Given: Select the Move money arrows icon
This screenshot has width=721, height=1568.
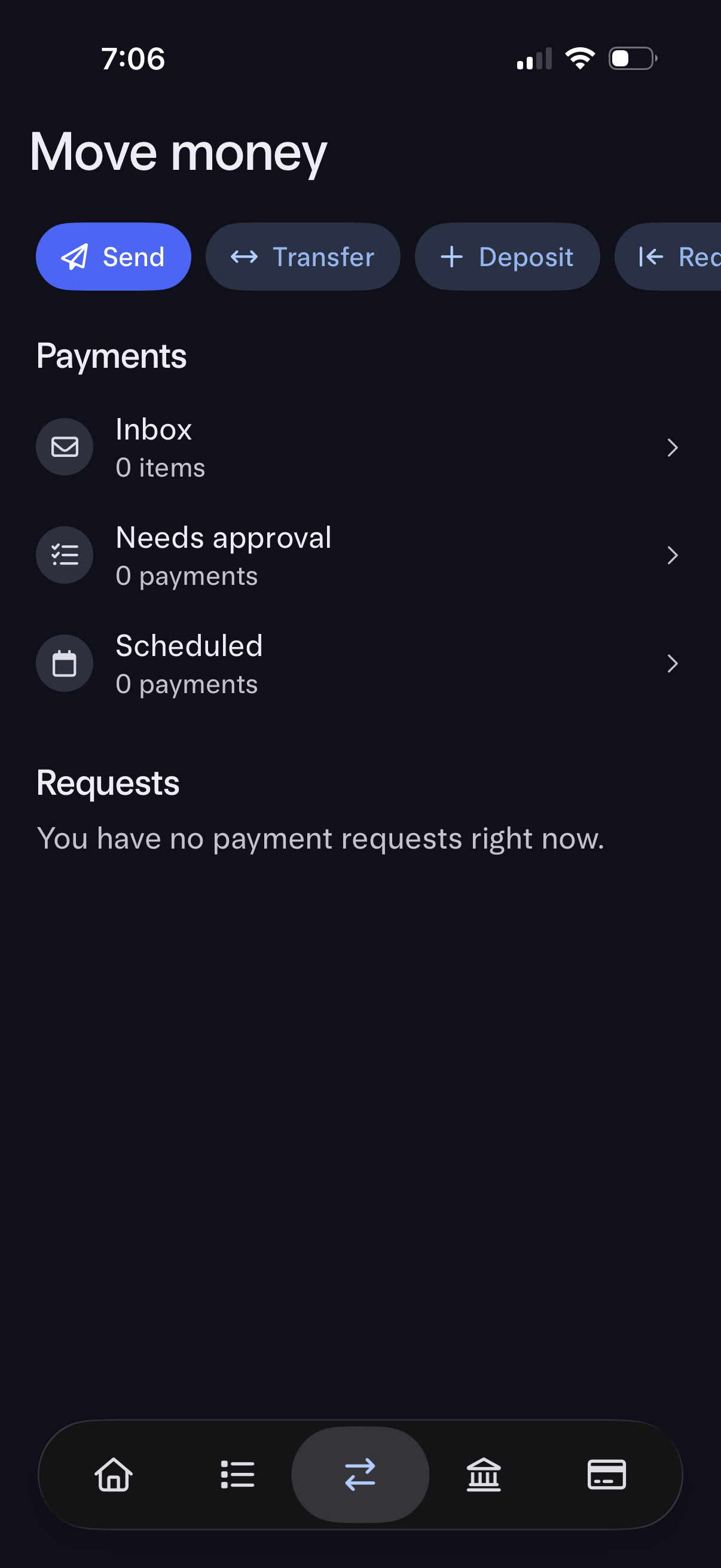Looking at the screenshot, I should pos(360,1474).
